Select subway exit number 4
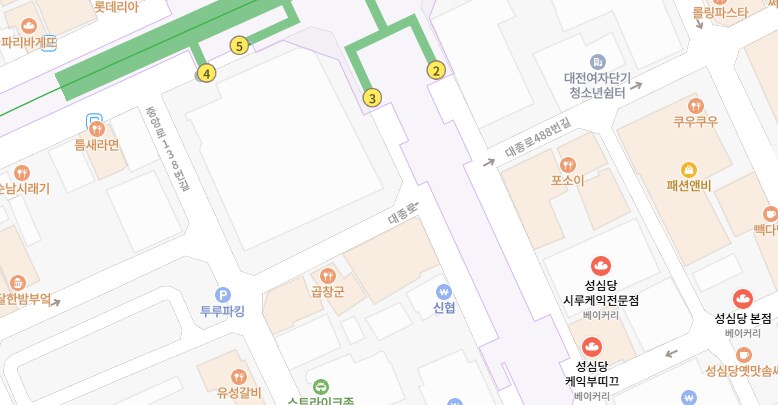 pos(206,73)
